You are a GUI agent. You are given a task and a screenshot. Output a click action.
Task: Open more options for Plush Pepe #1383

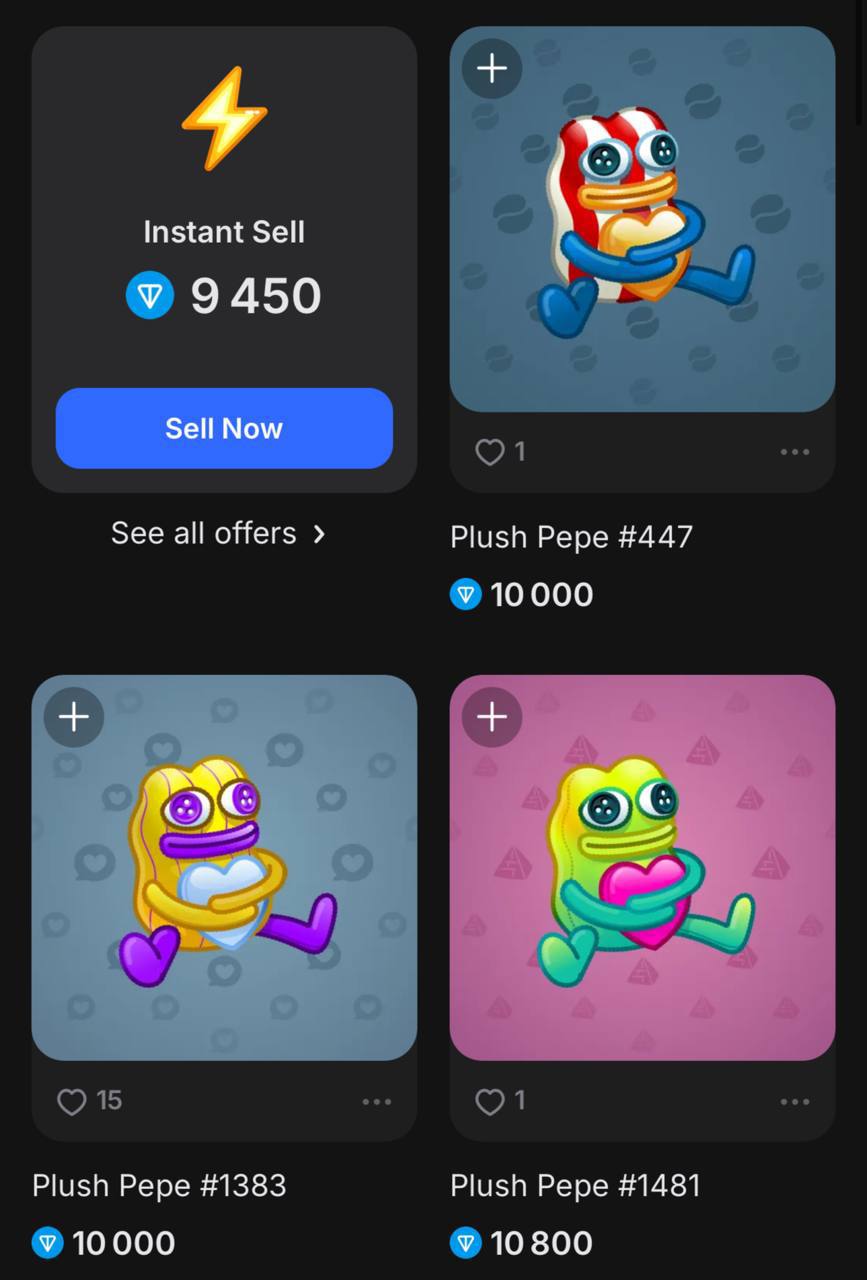tap(377, 1101)
